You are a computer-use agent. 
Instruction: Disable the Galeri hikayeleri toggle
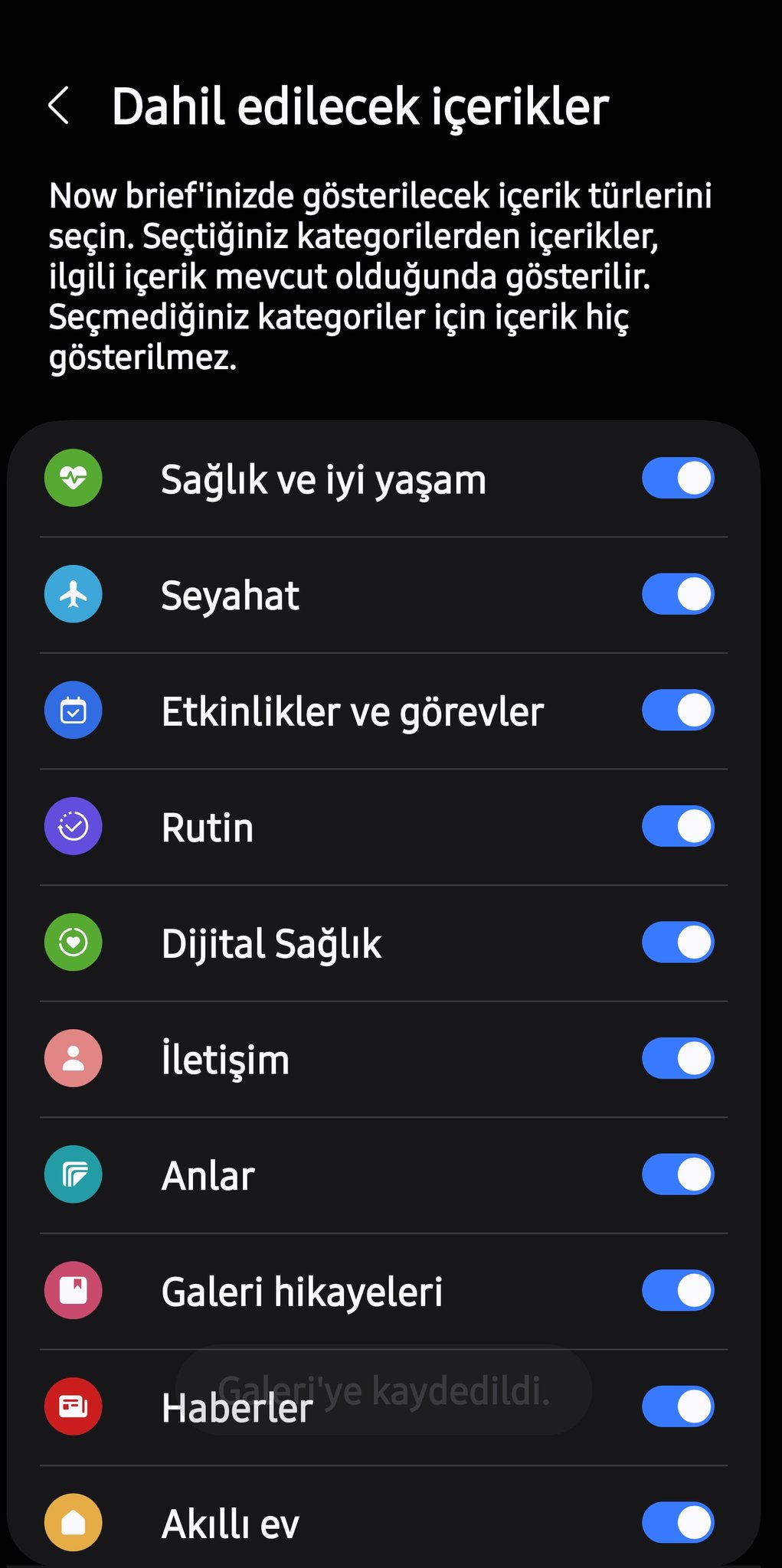click(x=678, y=1291)
